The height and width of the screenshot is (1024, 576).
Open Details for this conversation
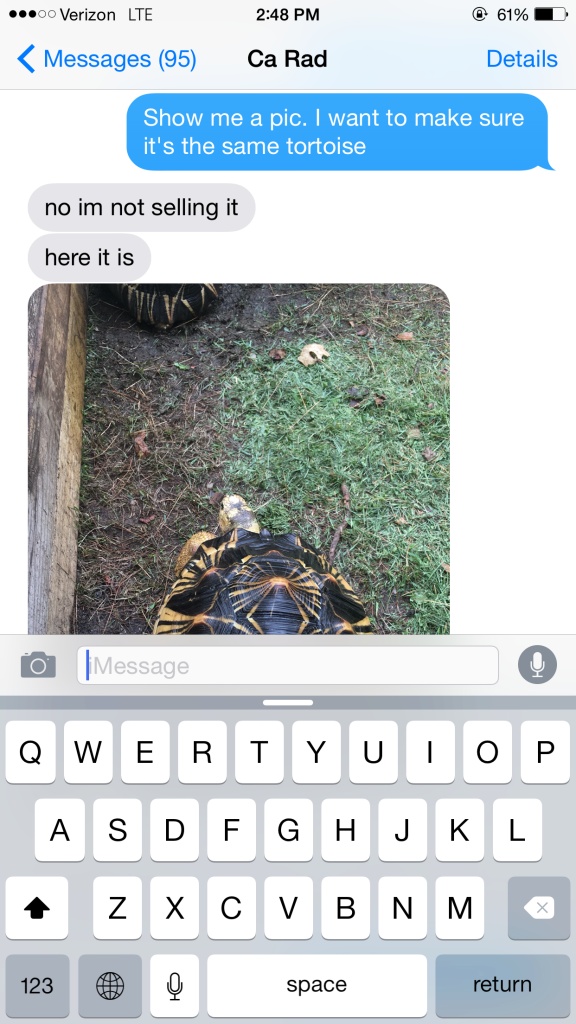(522, 59)
